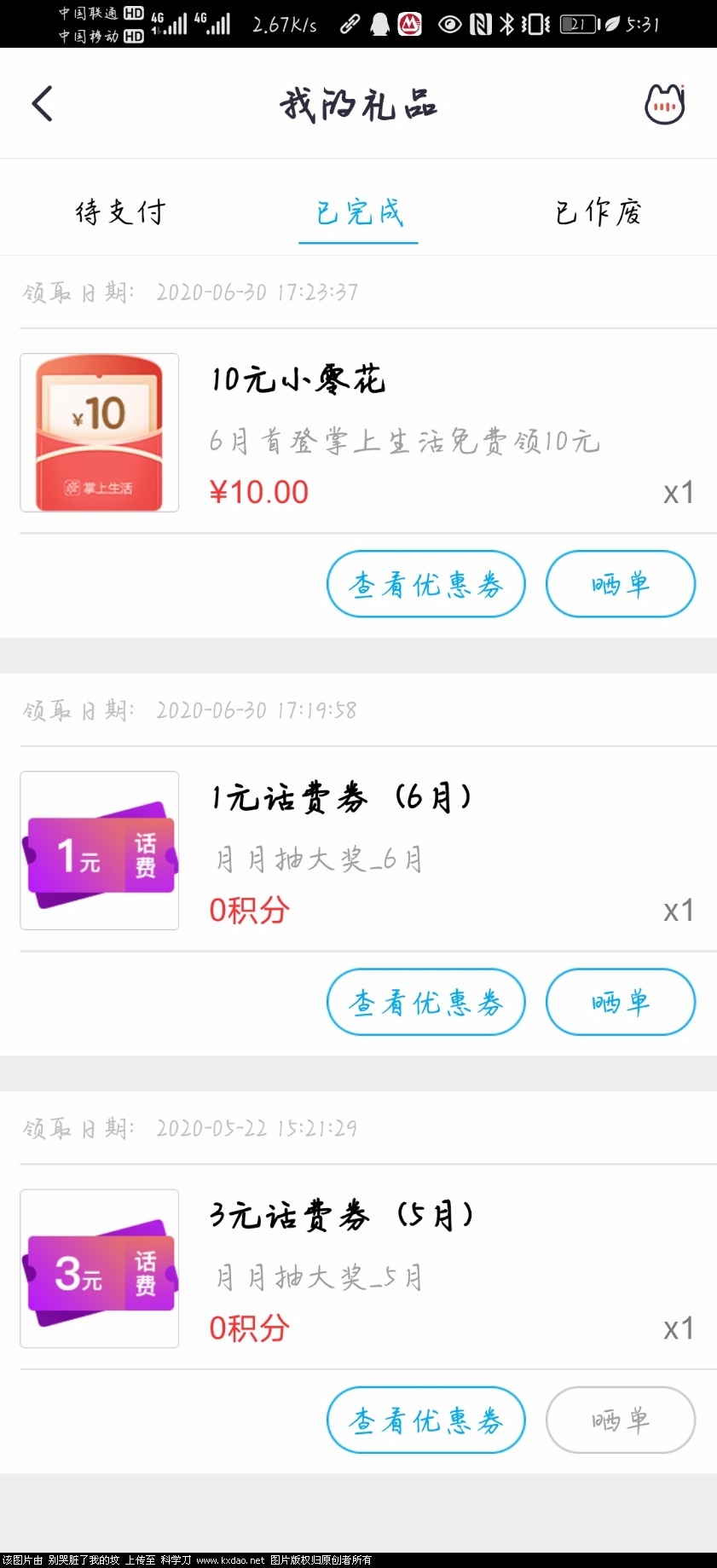Open the mascot customer service icon top right
The width and height of the screenshot is (717, 1568).
point(664,104)
